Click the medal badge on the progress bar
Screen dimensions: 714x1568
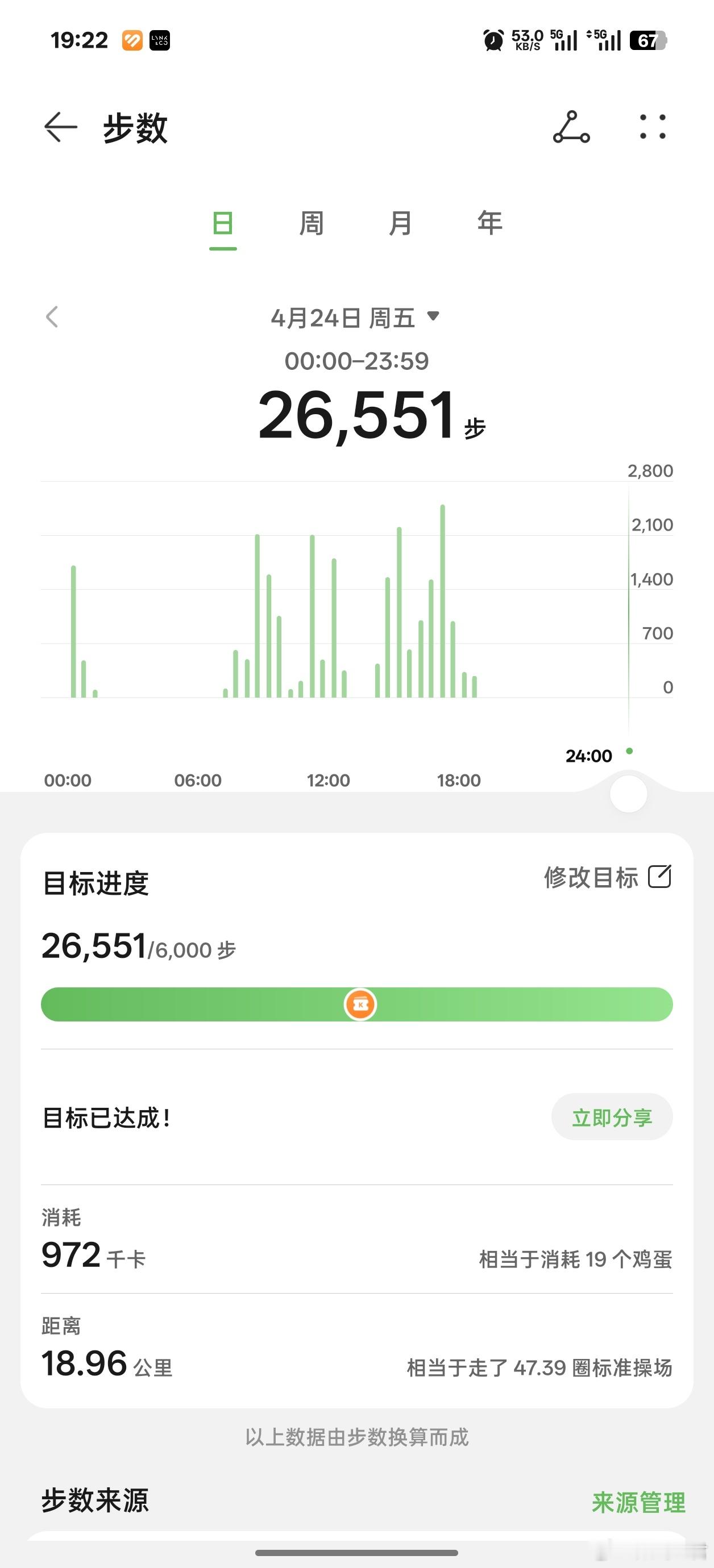359,1004
